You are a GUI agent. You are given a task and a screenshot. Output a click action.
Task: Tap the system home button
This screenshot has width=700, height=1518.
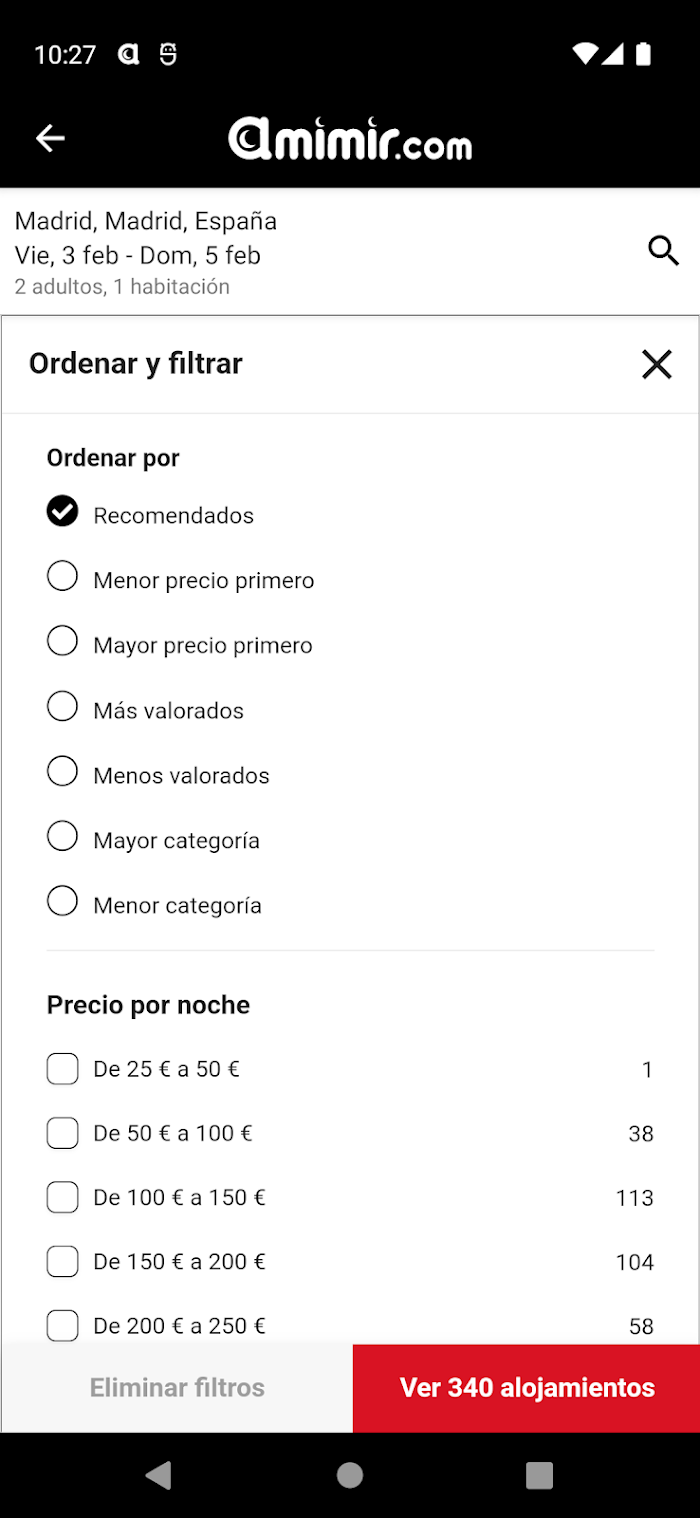(350, 1475)
